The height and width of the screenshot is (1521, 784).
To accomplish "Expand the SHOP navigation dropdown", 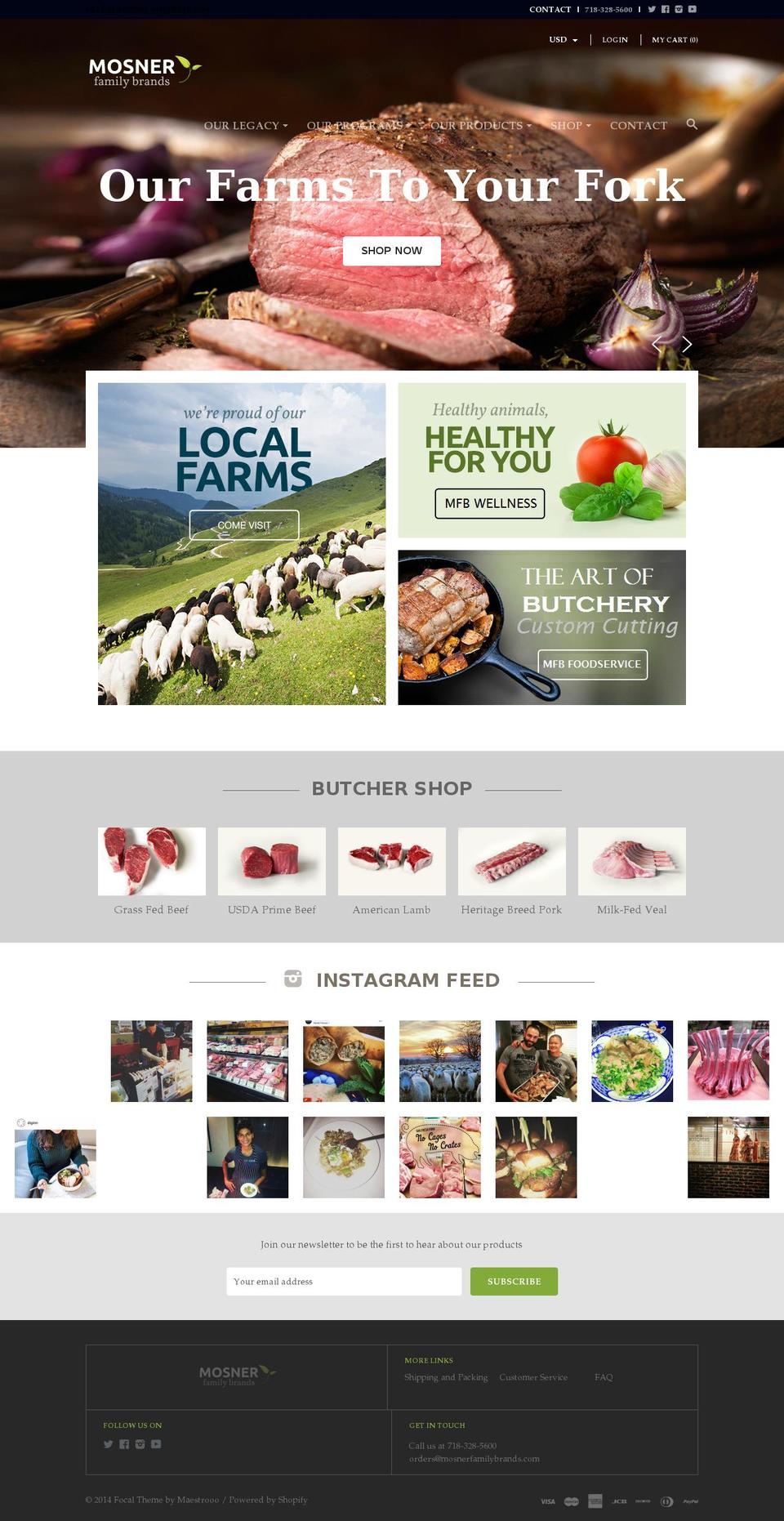I will [570, 126].
